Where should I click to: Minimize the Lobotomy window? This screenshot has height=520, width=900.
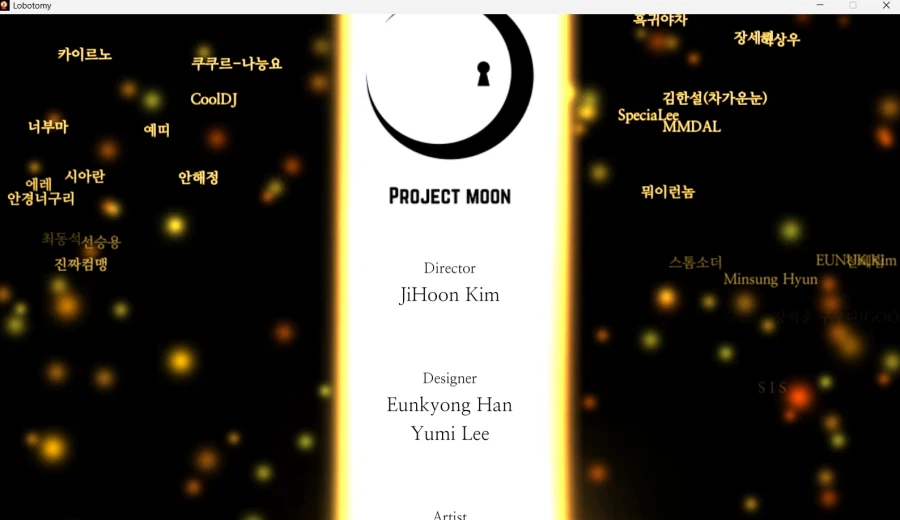(x=820, y=6)
